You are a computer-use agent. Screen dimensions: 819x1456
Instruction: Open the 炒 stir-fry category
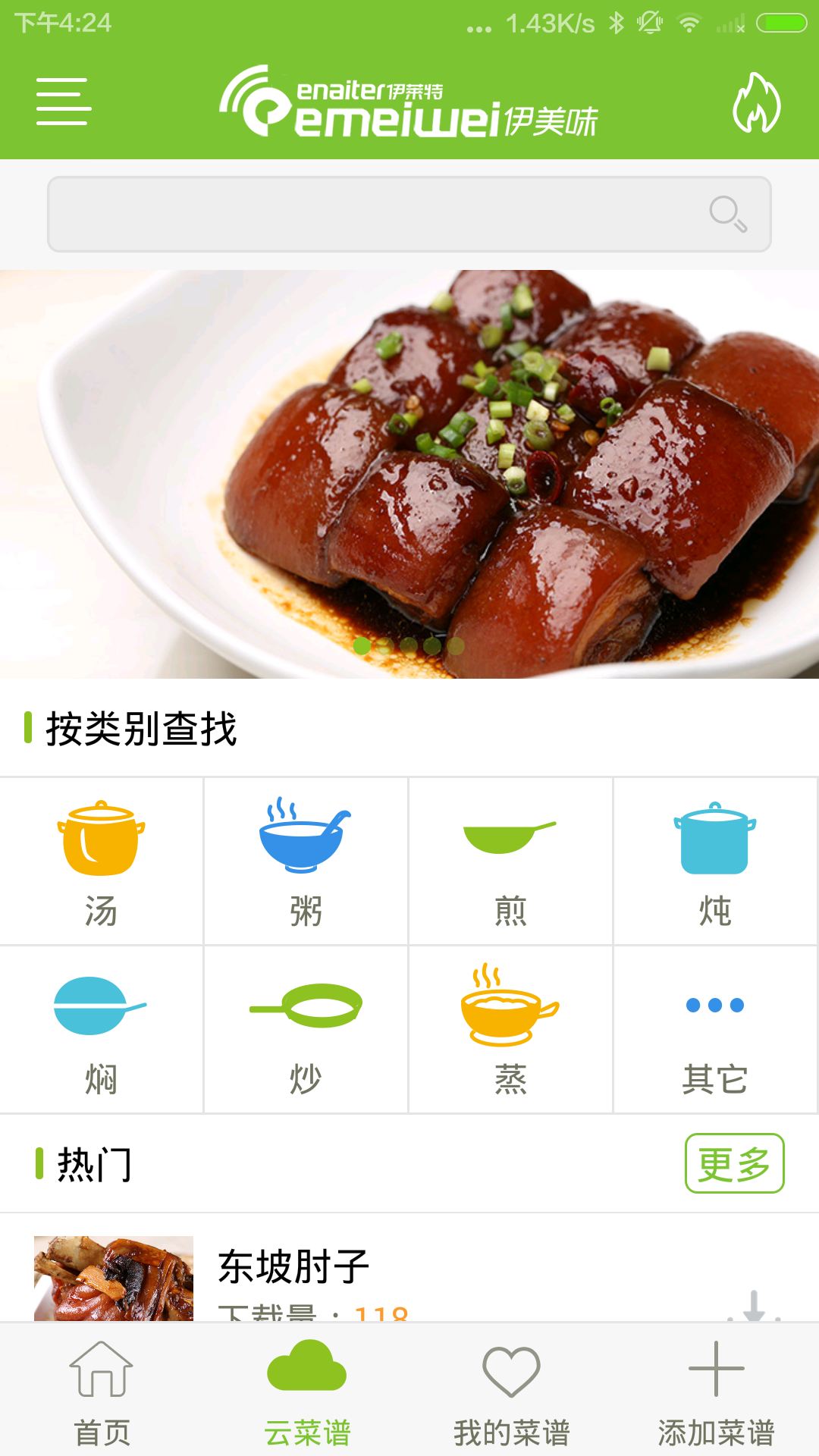point(306,1030)
